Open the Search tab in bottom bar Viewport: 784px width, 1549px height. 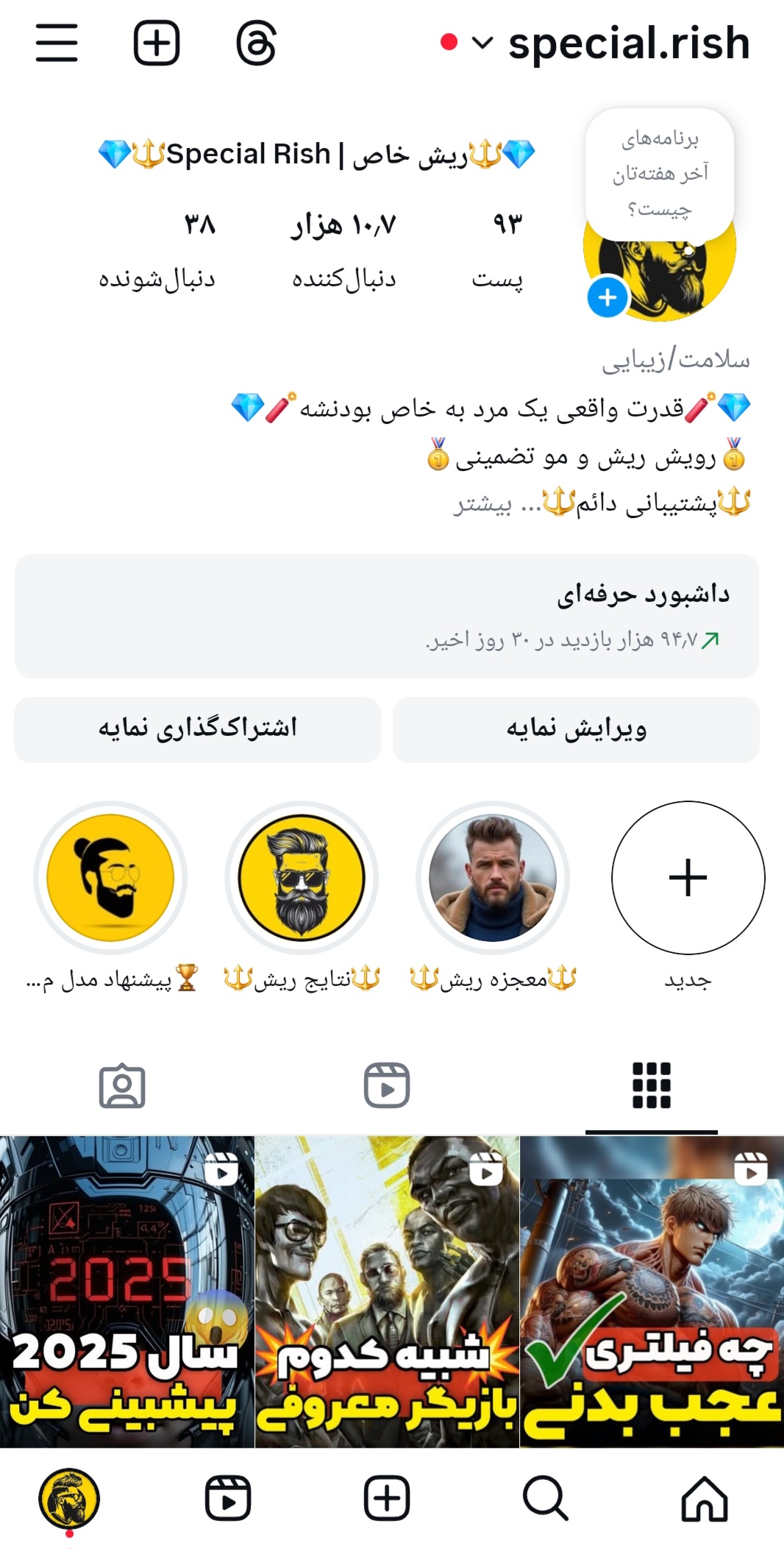coord(545,1499)
